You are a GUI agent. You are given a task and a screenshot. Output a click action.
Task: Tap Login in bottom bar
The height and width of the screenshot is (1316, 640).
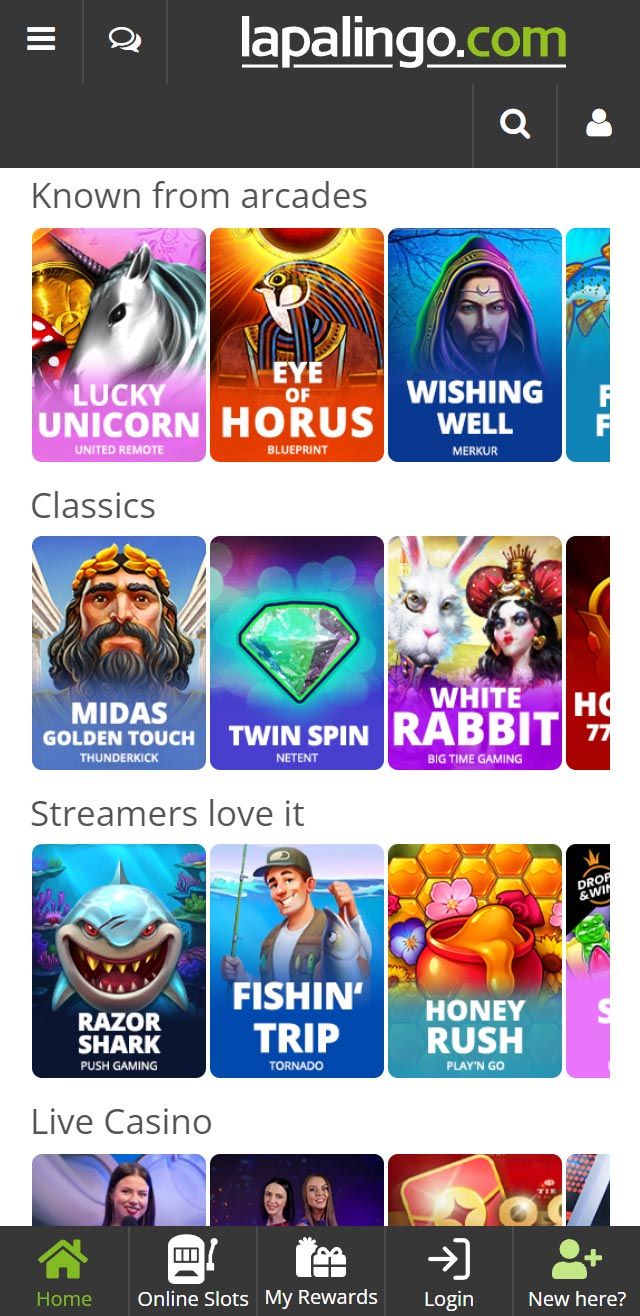(x=448, y=1272)
